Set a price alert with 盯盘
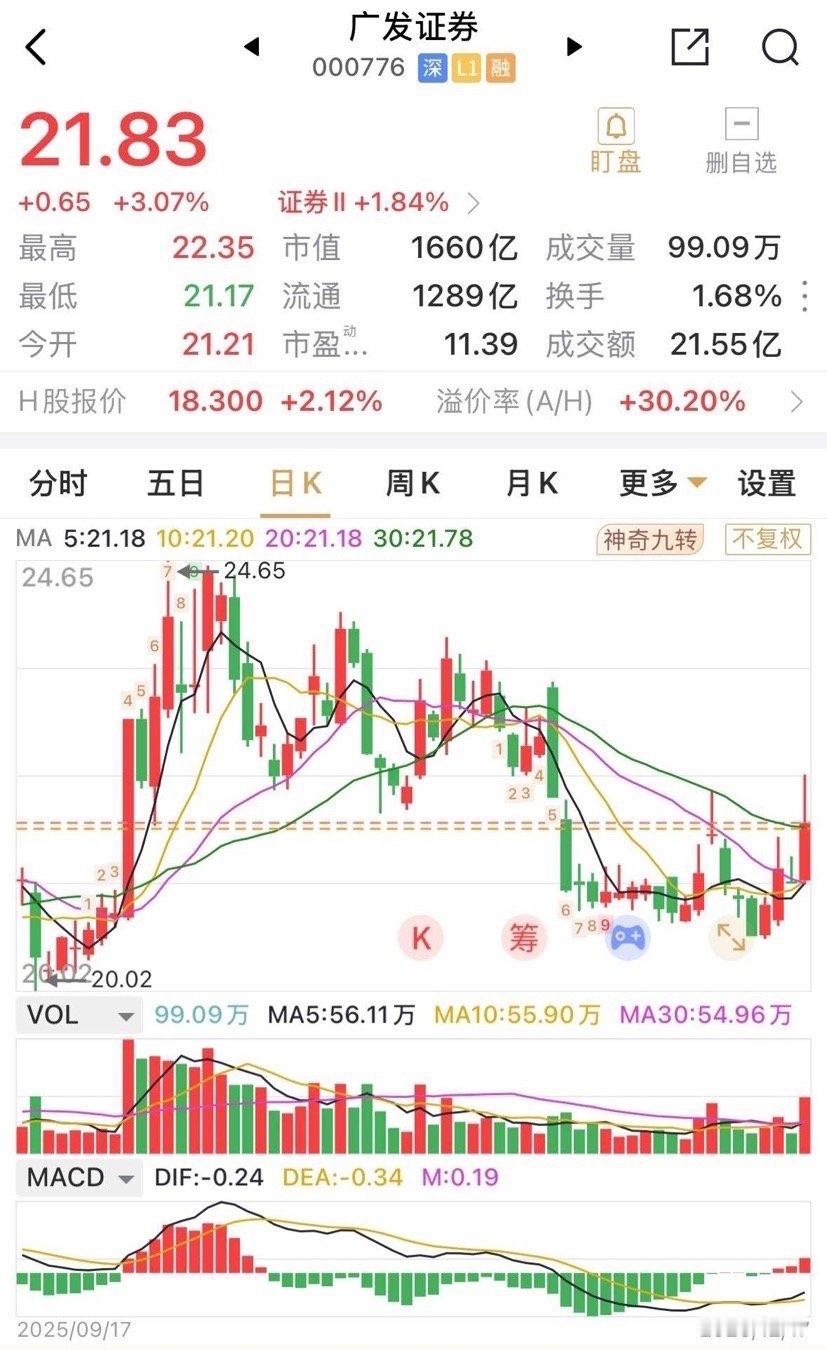 615,142
